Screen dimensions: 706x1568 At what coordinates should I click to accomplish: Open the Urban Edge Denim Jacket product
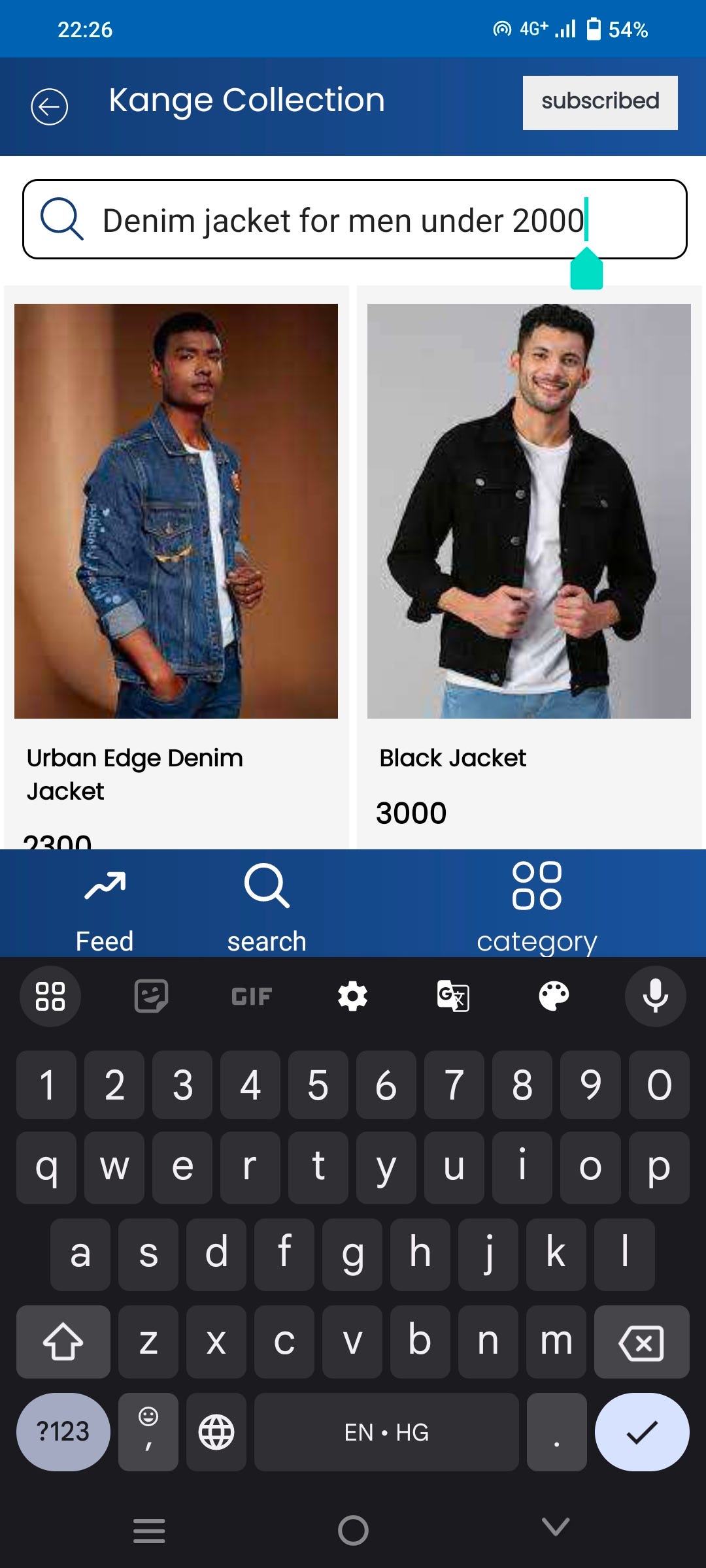[x=176, y=567]
